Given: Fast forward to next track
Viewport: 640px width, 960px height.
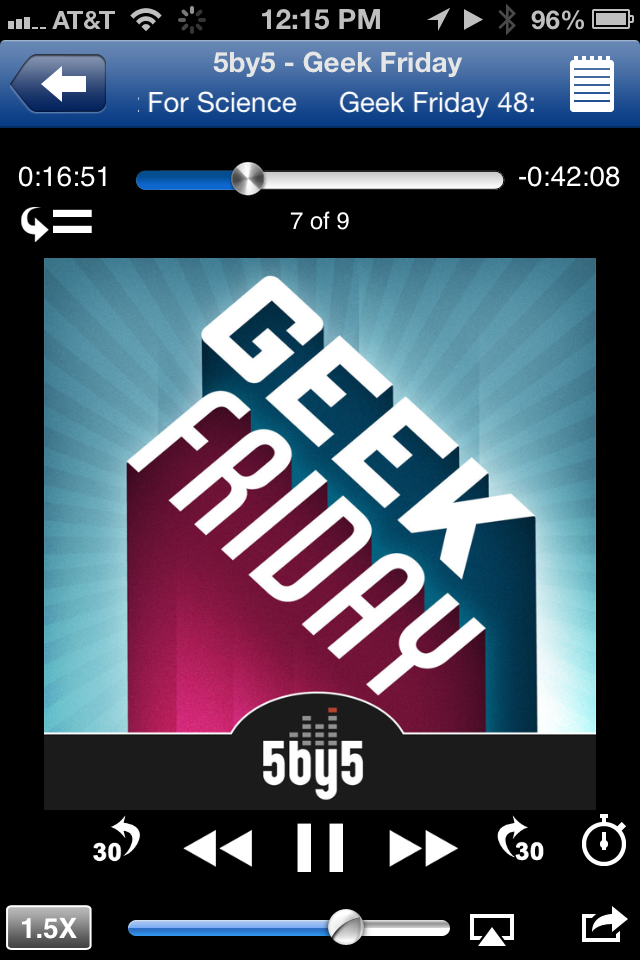Looking at the screenshot, I should click(423, 848).
